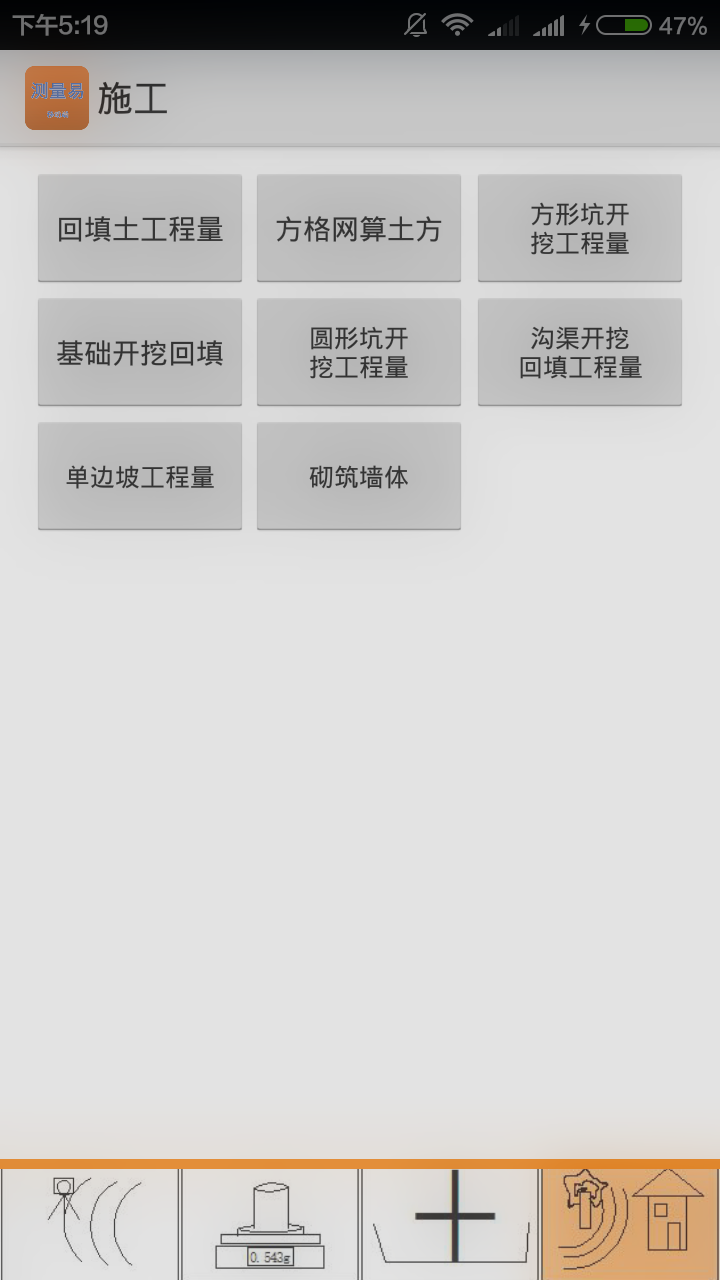Select the 砌筑墙体 button
This screenshot has height=1280, width=720.
click(359, 477)
